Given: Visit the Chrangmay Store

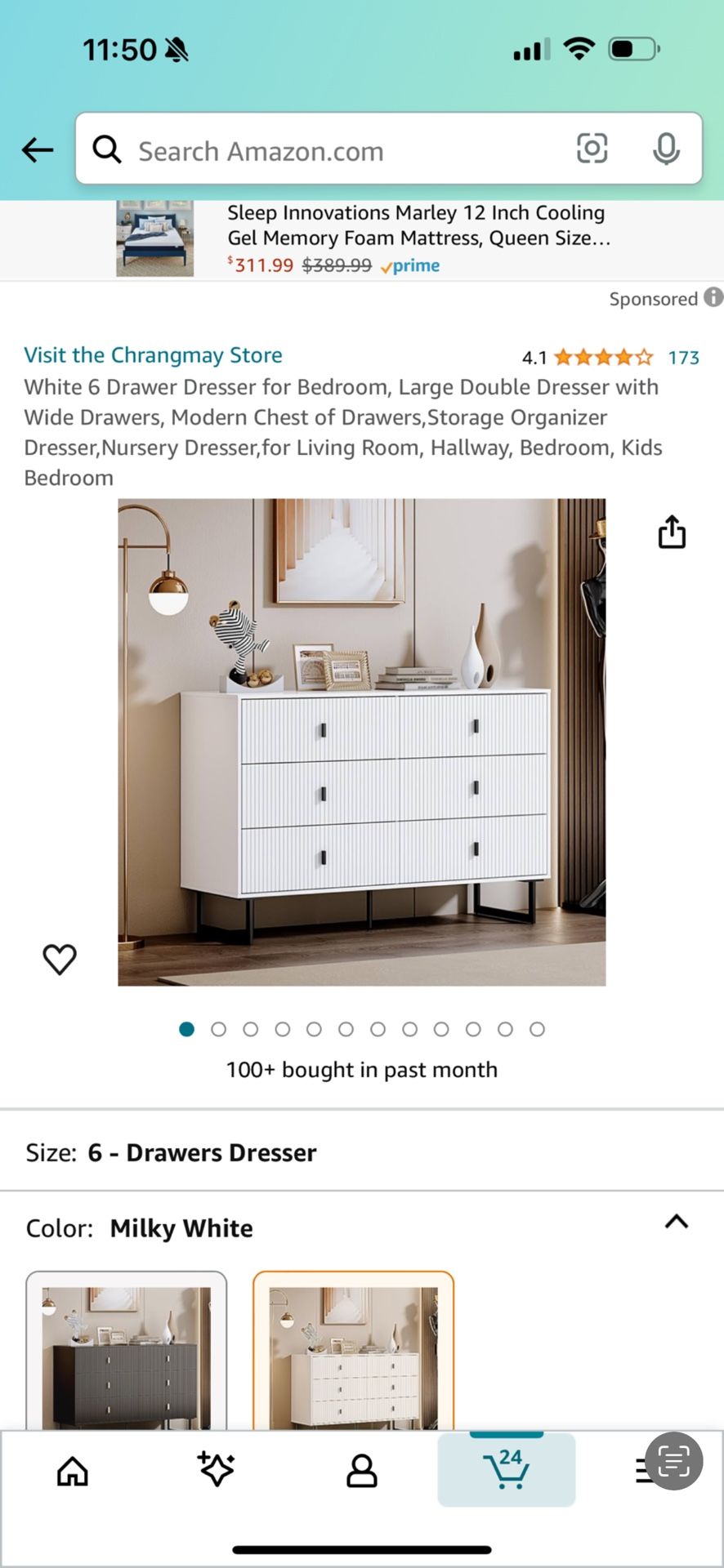Looking at the screenshot, I should click(x=153, y=355).
